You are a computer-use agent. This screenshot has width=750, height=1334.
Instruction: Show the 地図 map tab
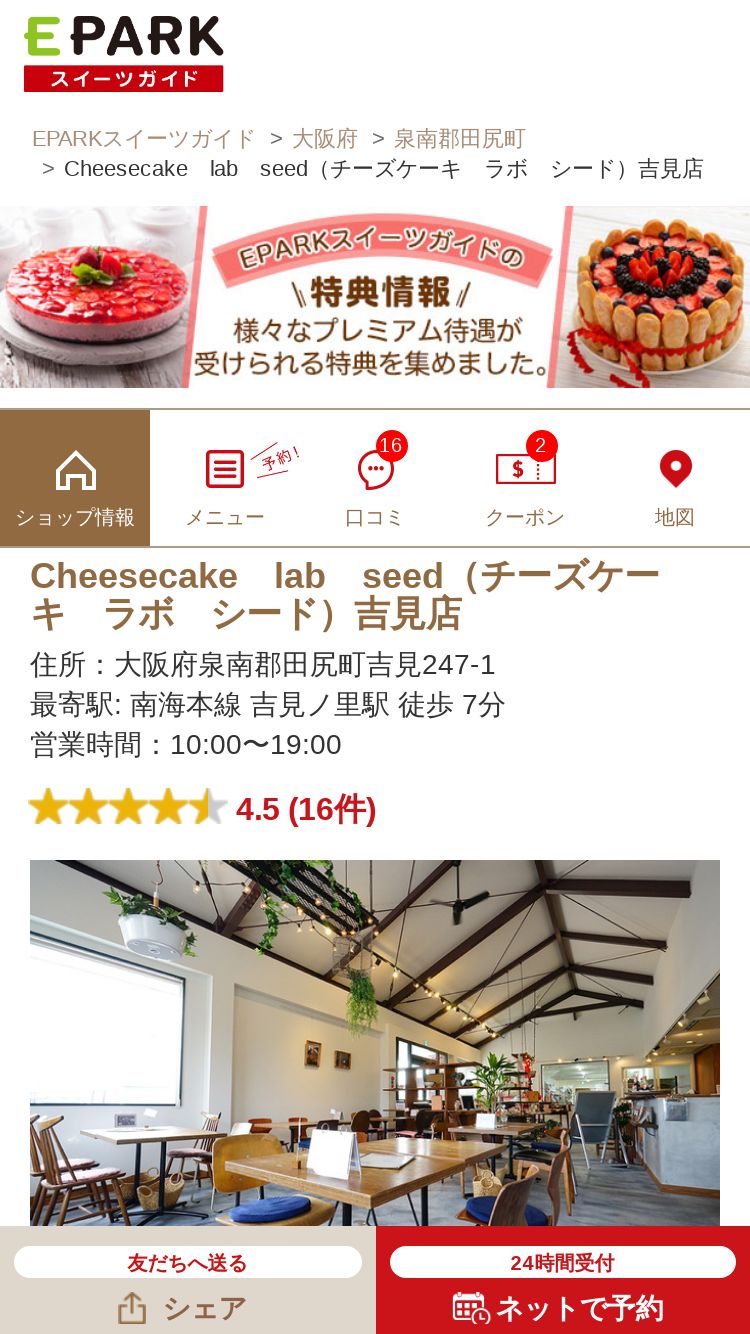pyautogui.click(x=675, y=478)
